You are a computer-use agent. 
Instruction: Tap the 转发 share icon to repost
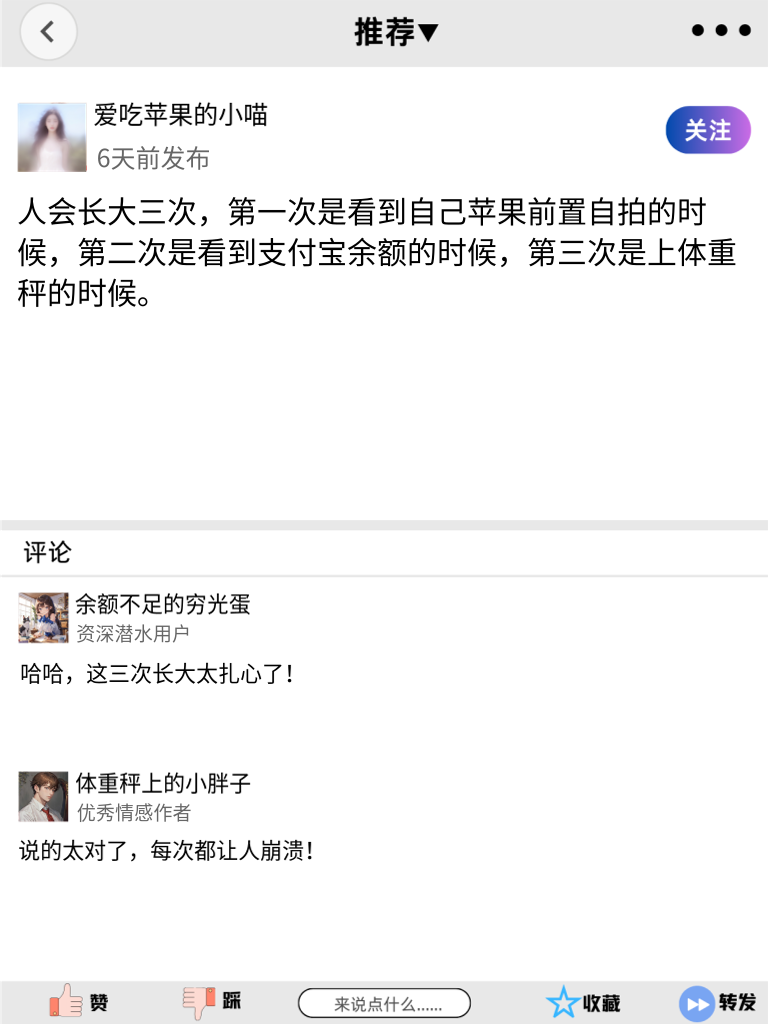(695, 1001)
